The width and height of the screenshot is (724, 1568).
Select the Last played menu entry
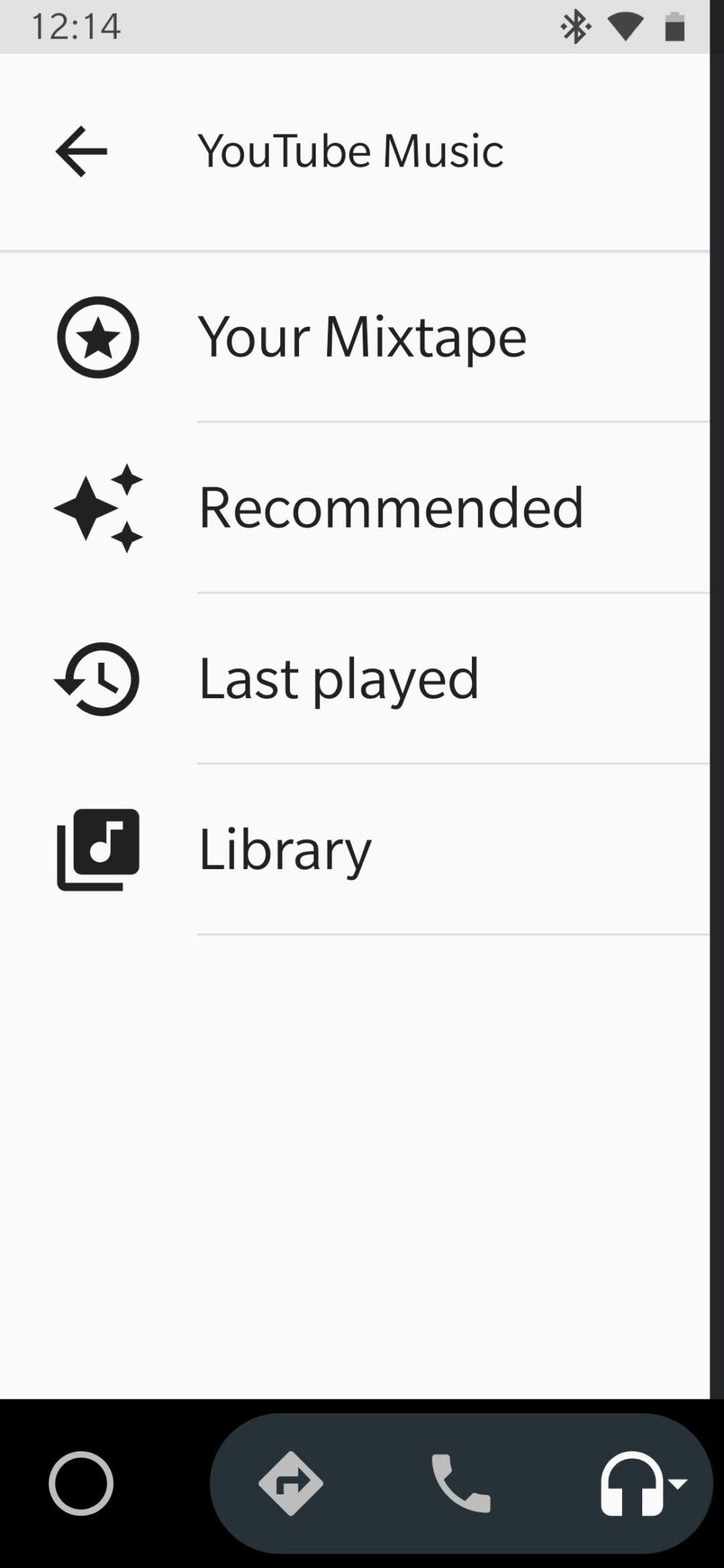(339, 679)
